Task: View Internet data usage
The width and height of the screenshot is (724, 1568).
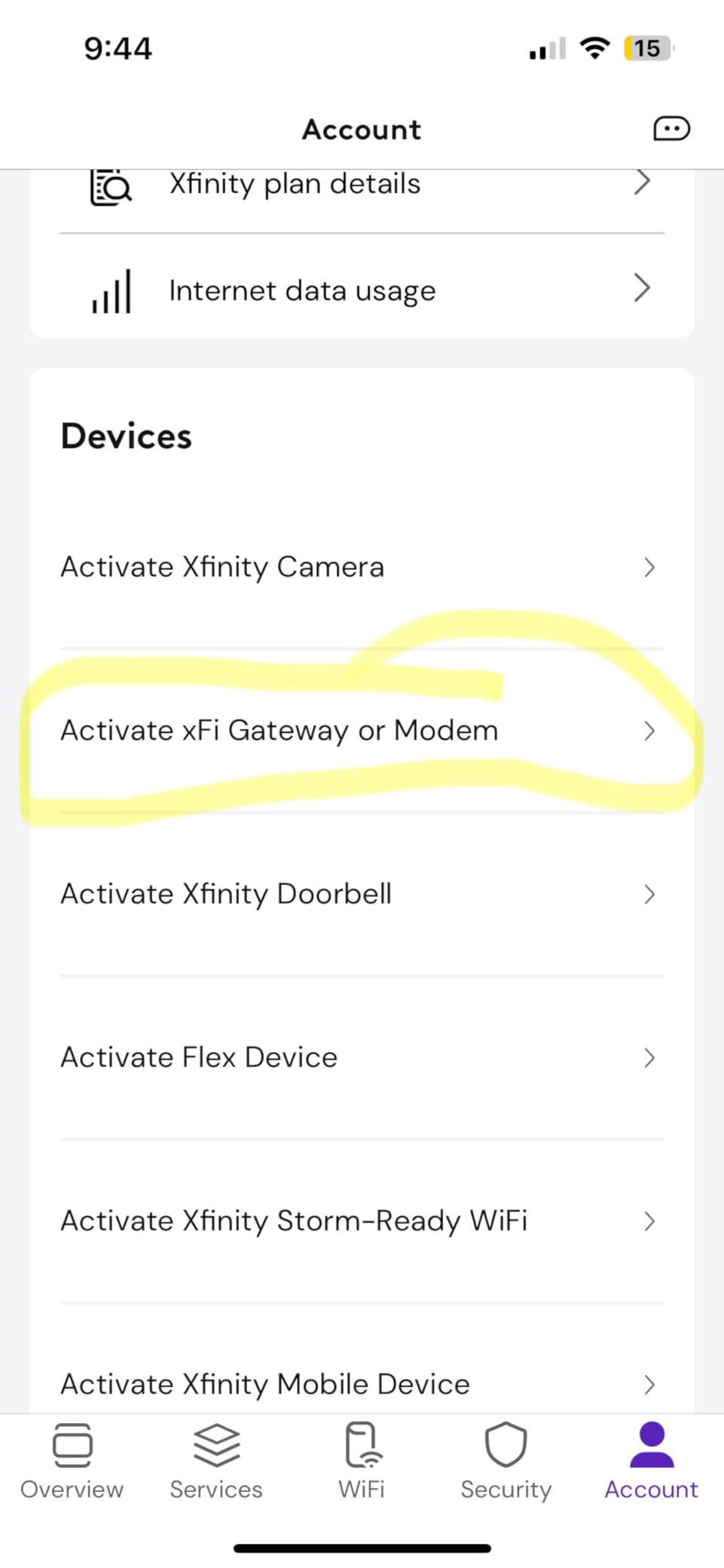Action: tap(362, 289)
